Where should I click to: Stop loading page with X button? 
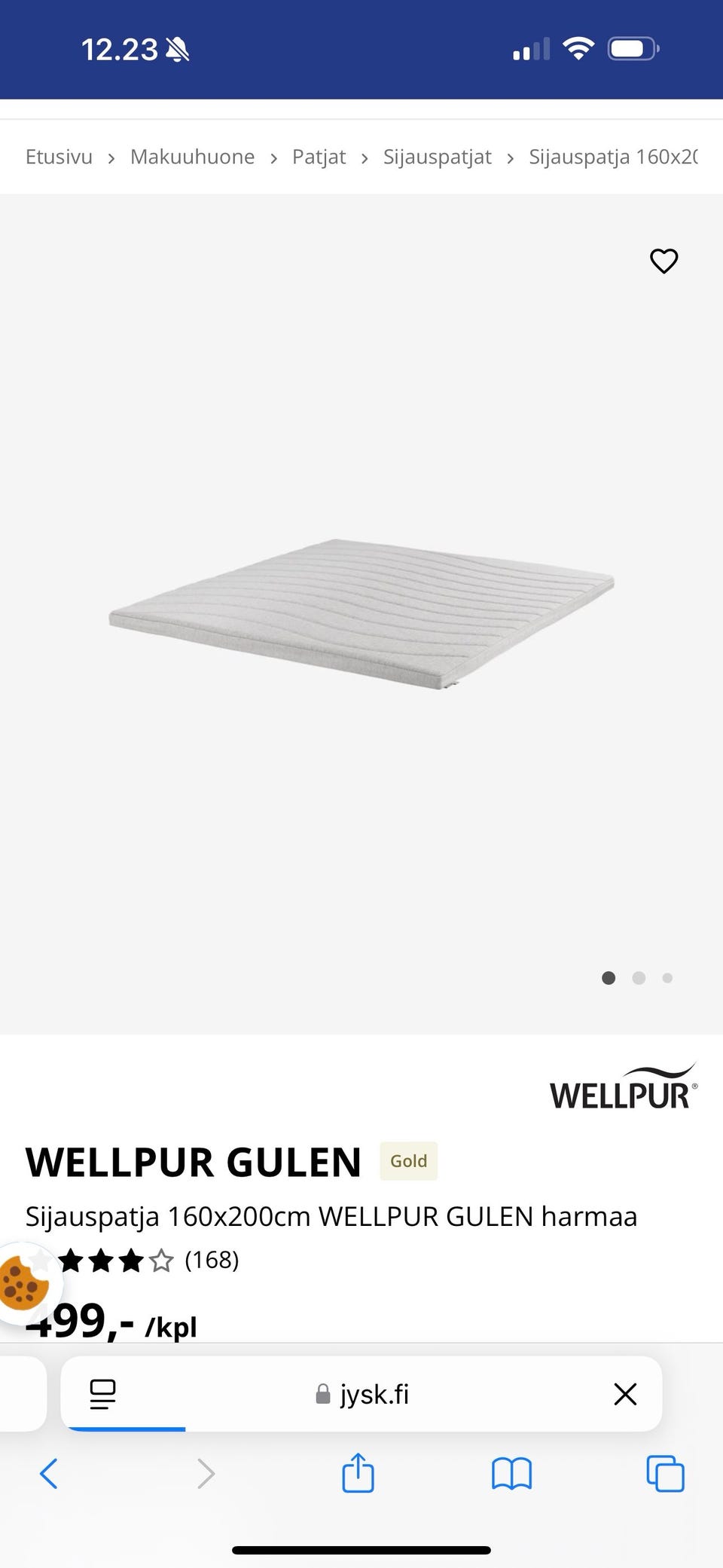[625, 1394]
